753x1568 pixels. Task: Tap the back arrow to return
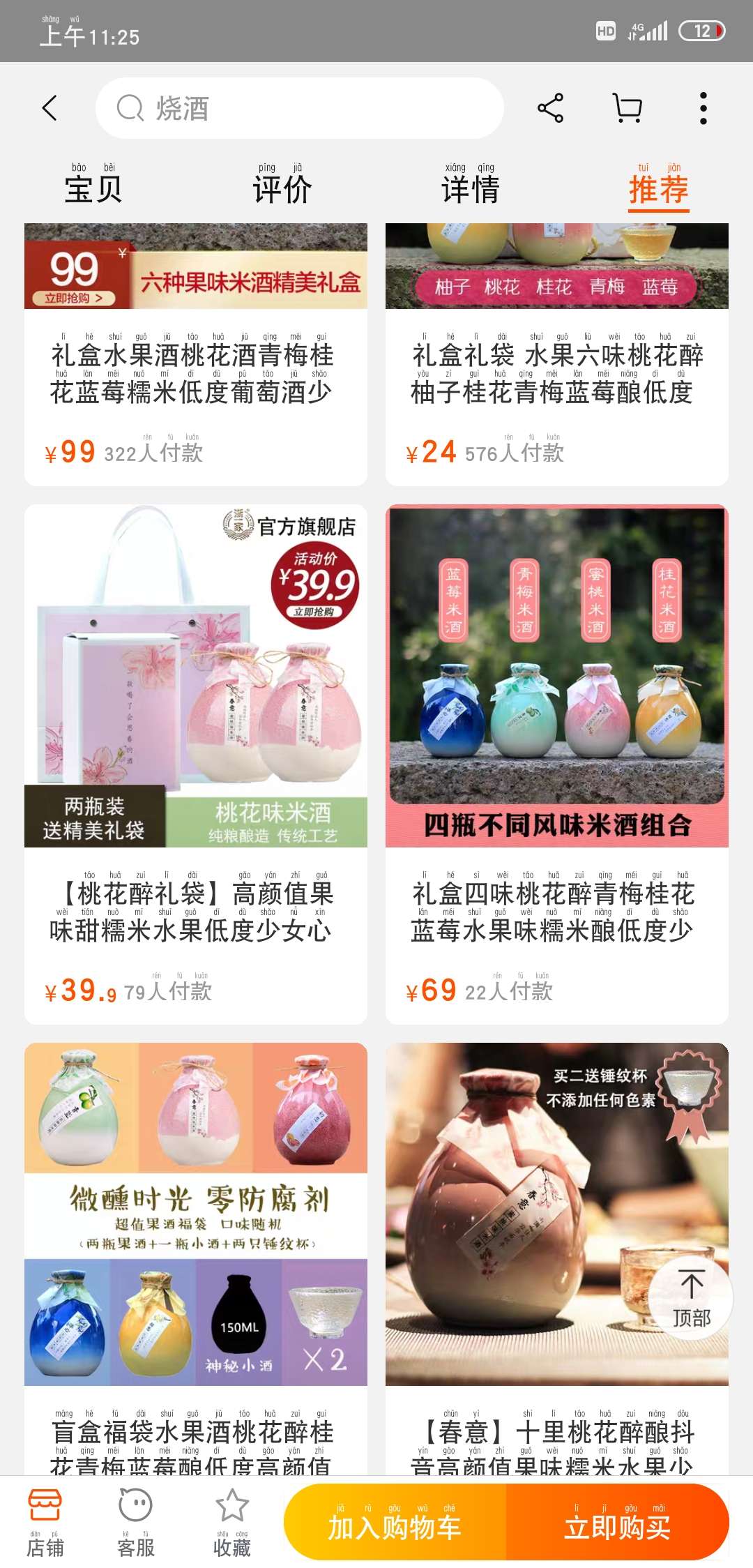[x=49, y=108]
